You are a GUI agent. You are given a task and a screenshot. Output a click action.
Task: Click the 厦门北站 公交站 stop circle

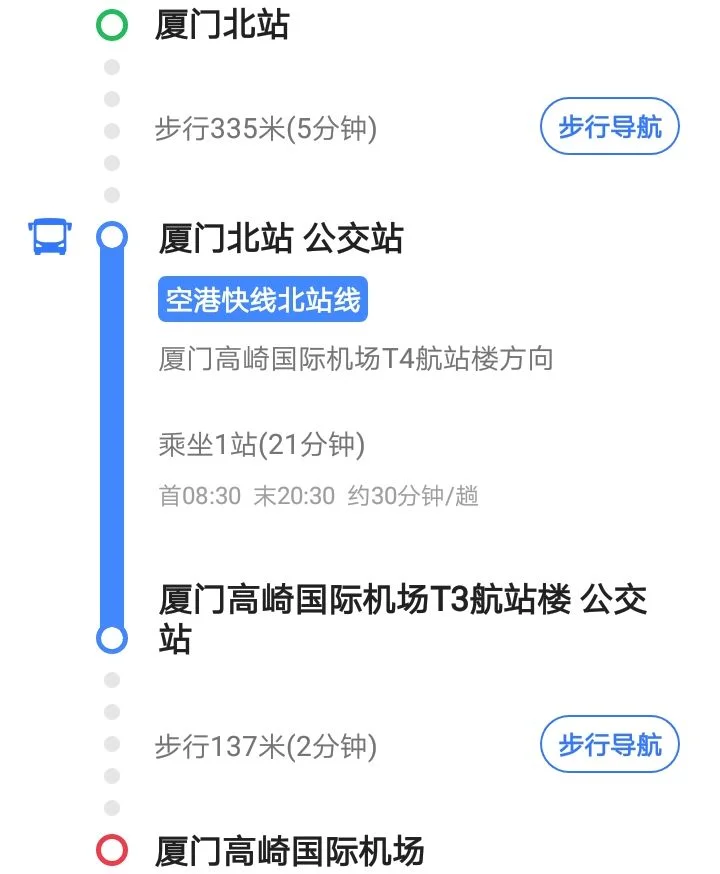point(110,235)
